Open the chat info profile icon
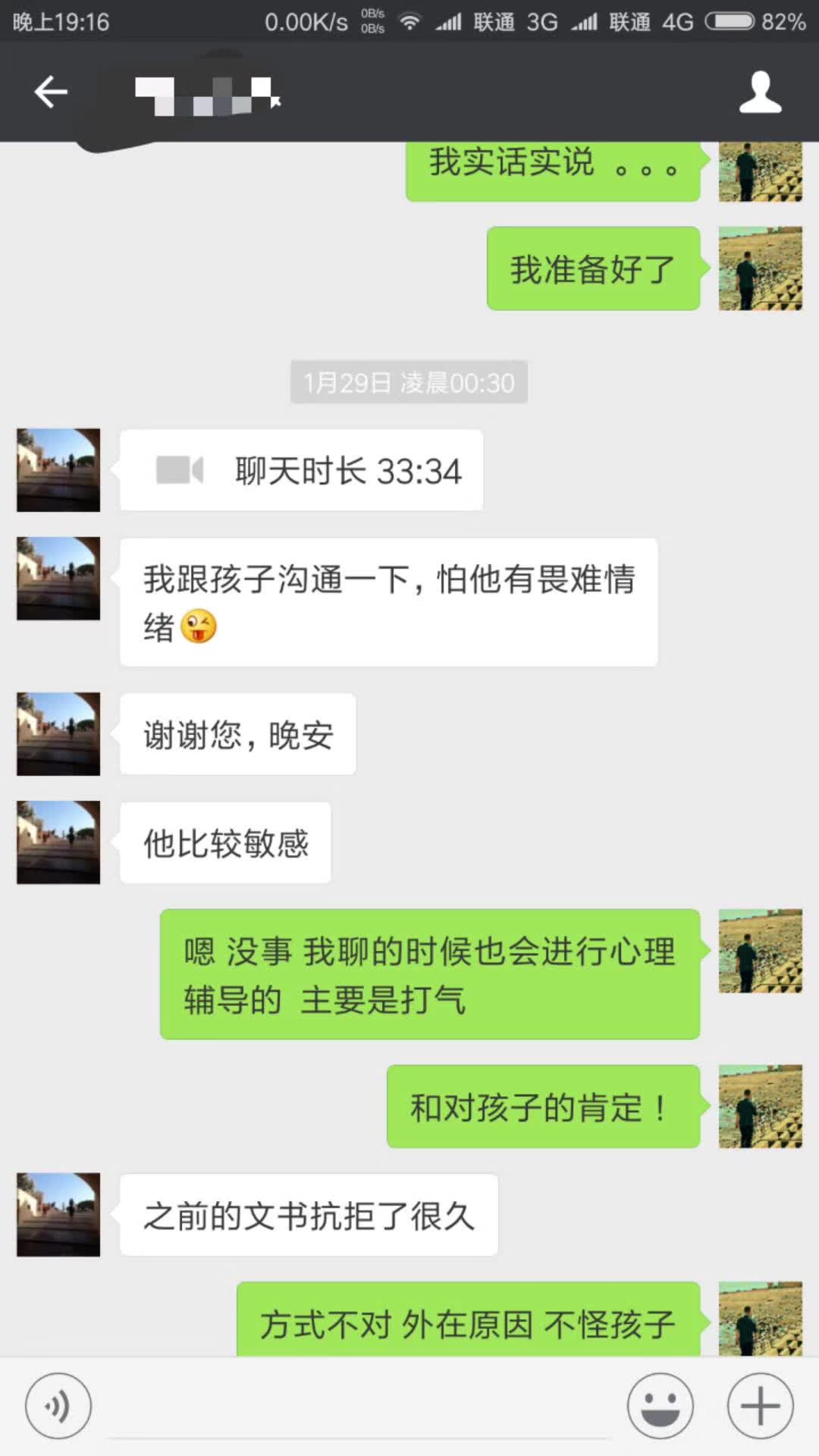Image resolution: width=819 pixels, height=1456 pixels. click(760, 93)
